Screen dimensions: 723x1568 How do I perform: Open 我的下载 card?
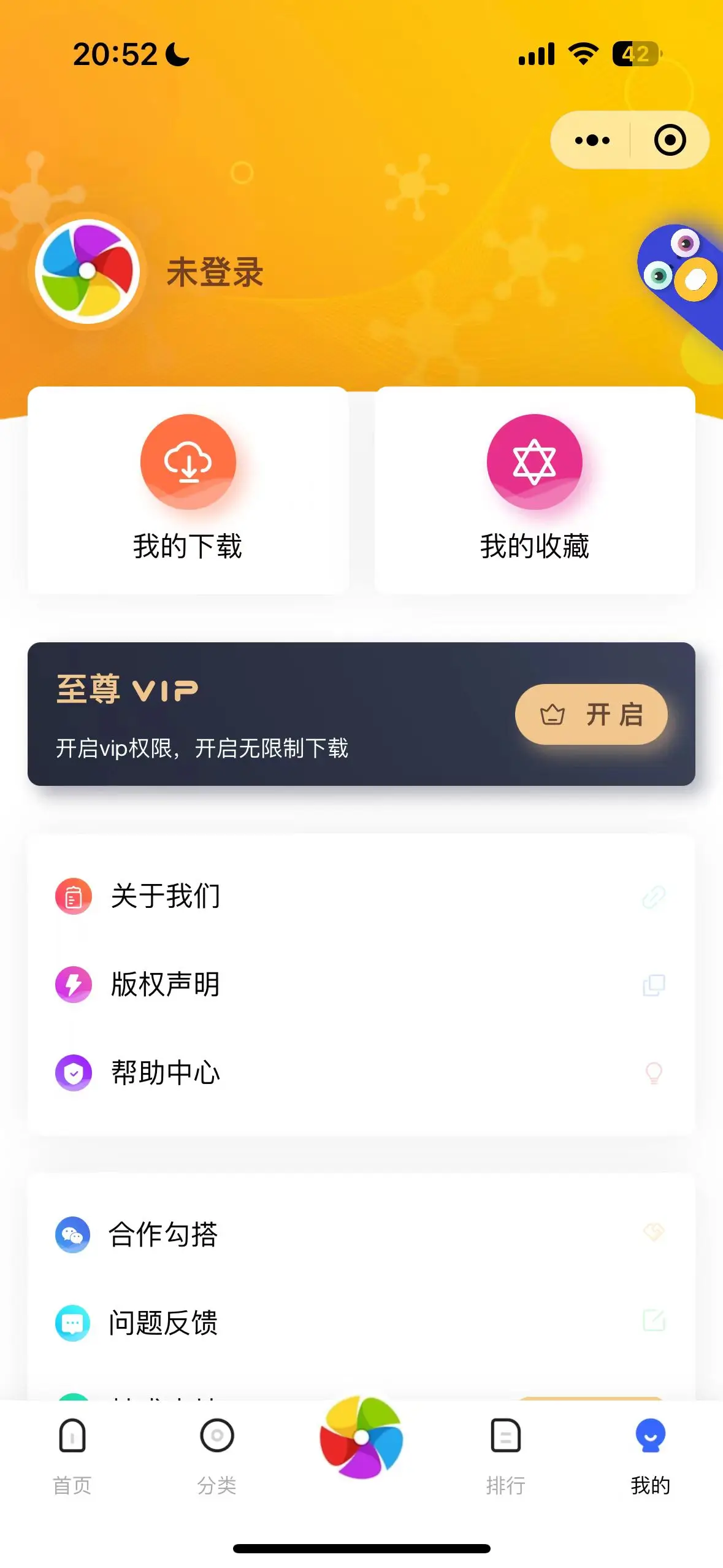pyautogui.click(x=188, y=490)
